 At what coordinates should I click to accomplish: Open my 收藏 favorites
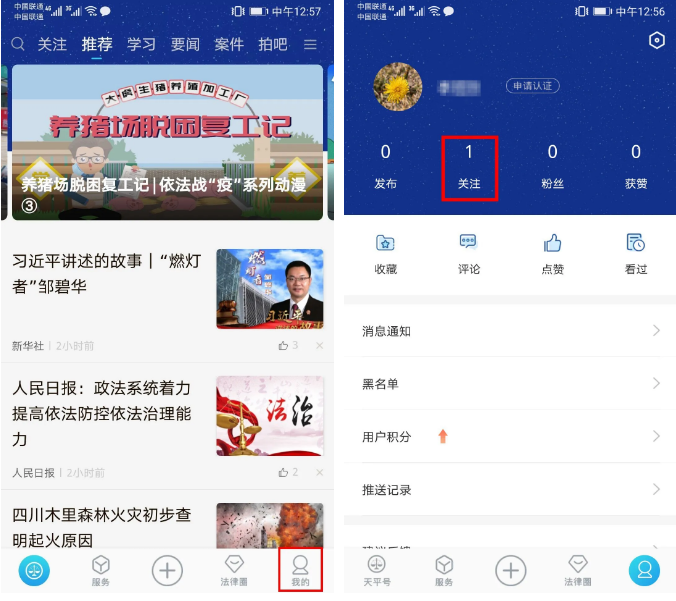click(x=385, y=253)
